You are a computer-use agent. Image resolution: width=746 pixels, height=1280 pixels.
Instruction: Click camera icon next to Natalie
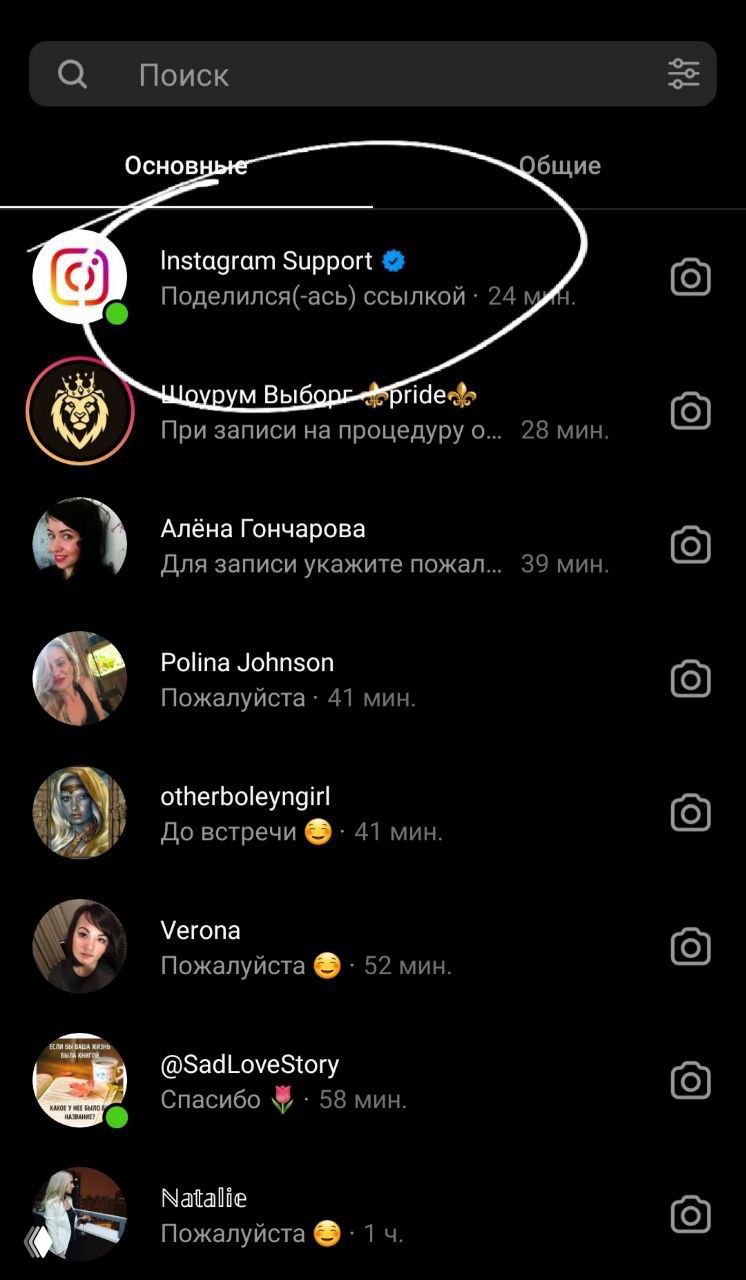690,1213
